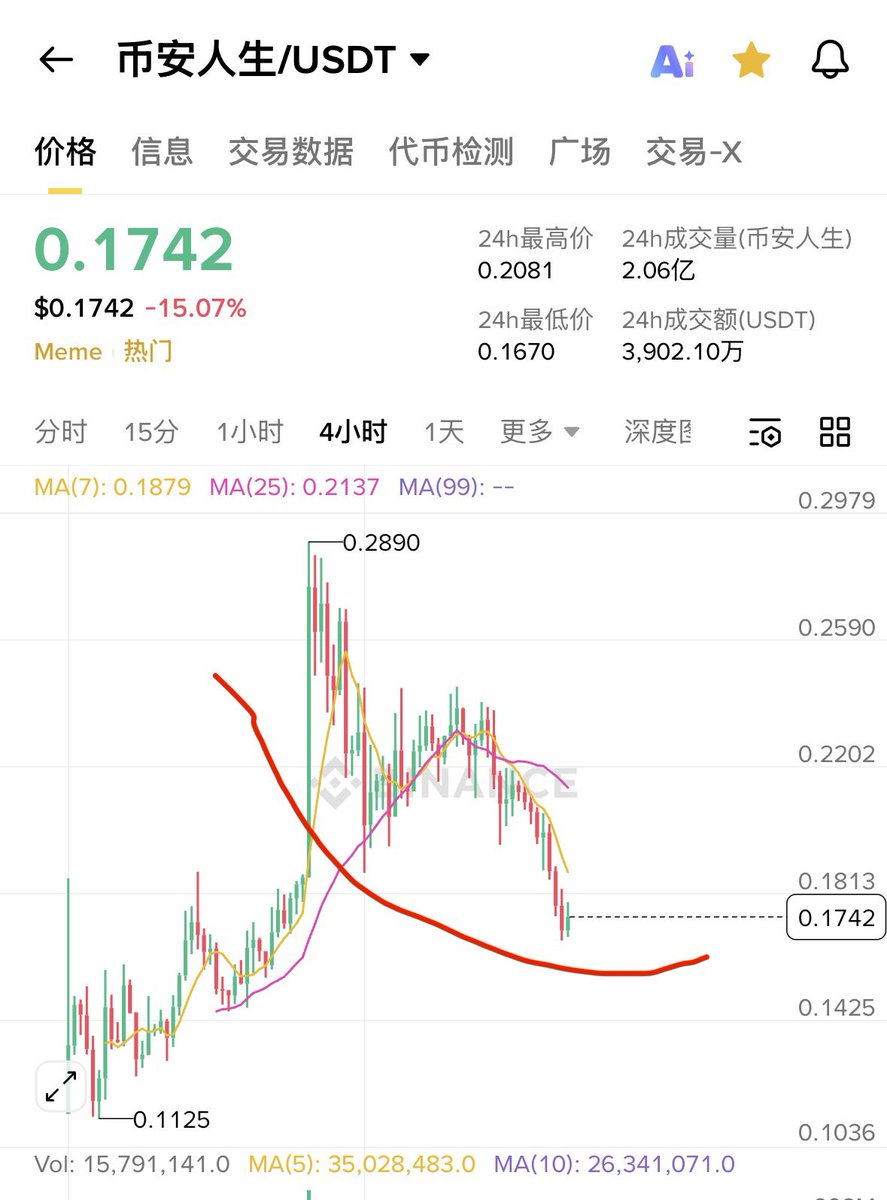887x1200 pixels.
Task: Select the 分时 chart interval
Action: (61, 432)
